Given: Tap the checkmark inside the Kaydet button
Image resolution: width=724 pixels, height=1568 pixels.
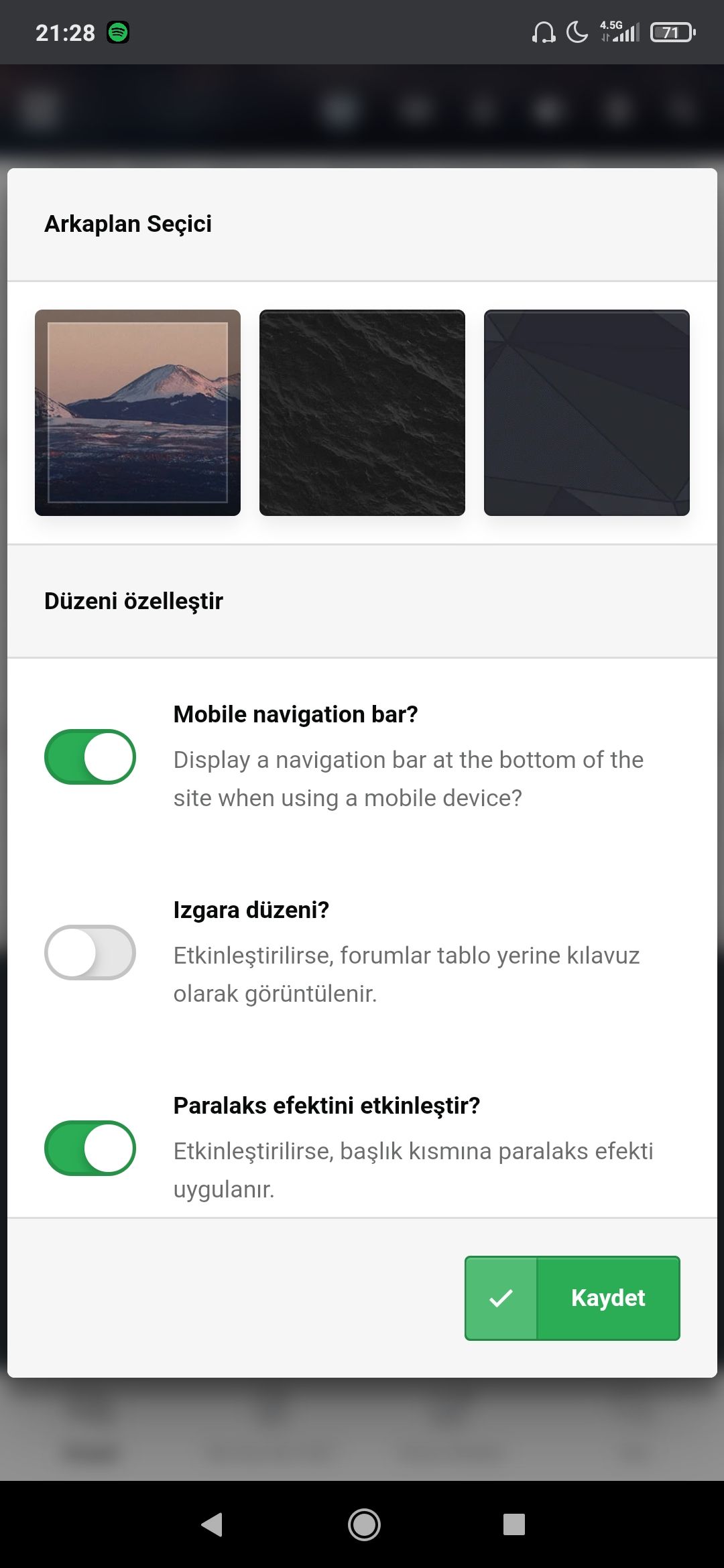Looking at the screenshot, I should coord(501,1297).
